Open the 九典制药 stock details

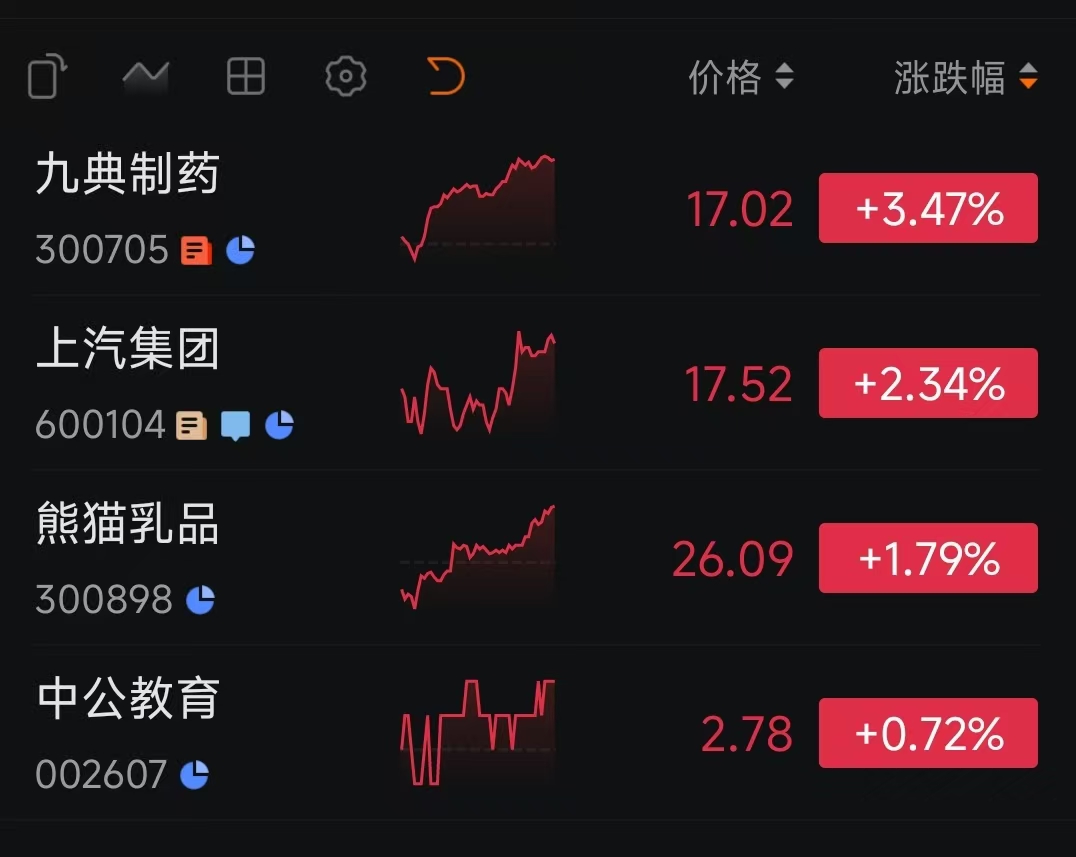(128, 176)
